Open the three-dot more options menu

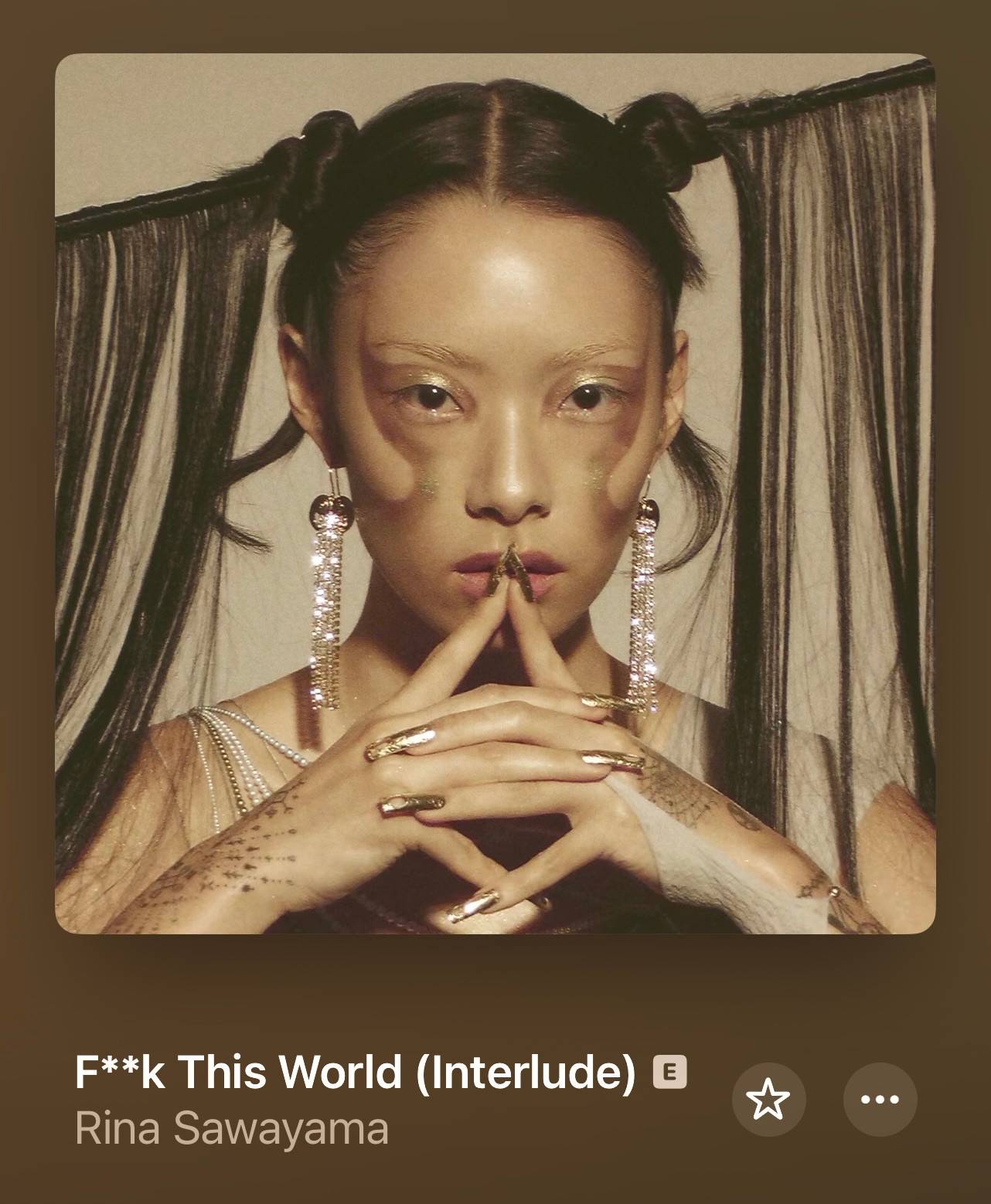[880, 1099]
